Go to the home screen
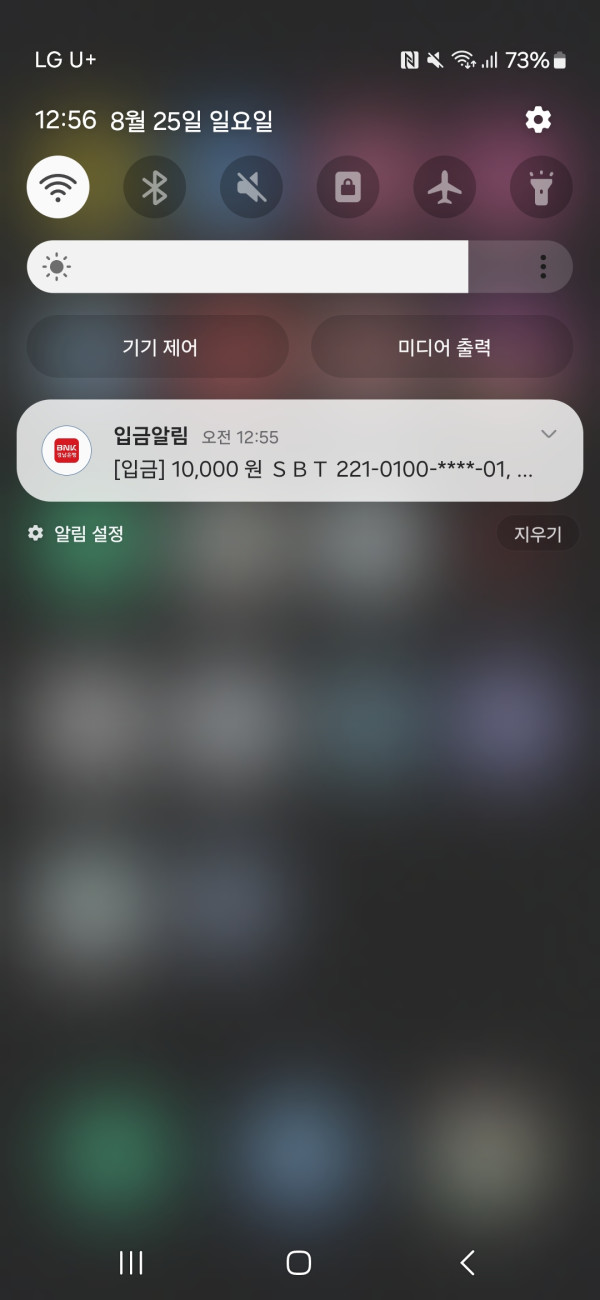The width and height of the screenshot is (600, 1300). [x=298, y=1263]
